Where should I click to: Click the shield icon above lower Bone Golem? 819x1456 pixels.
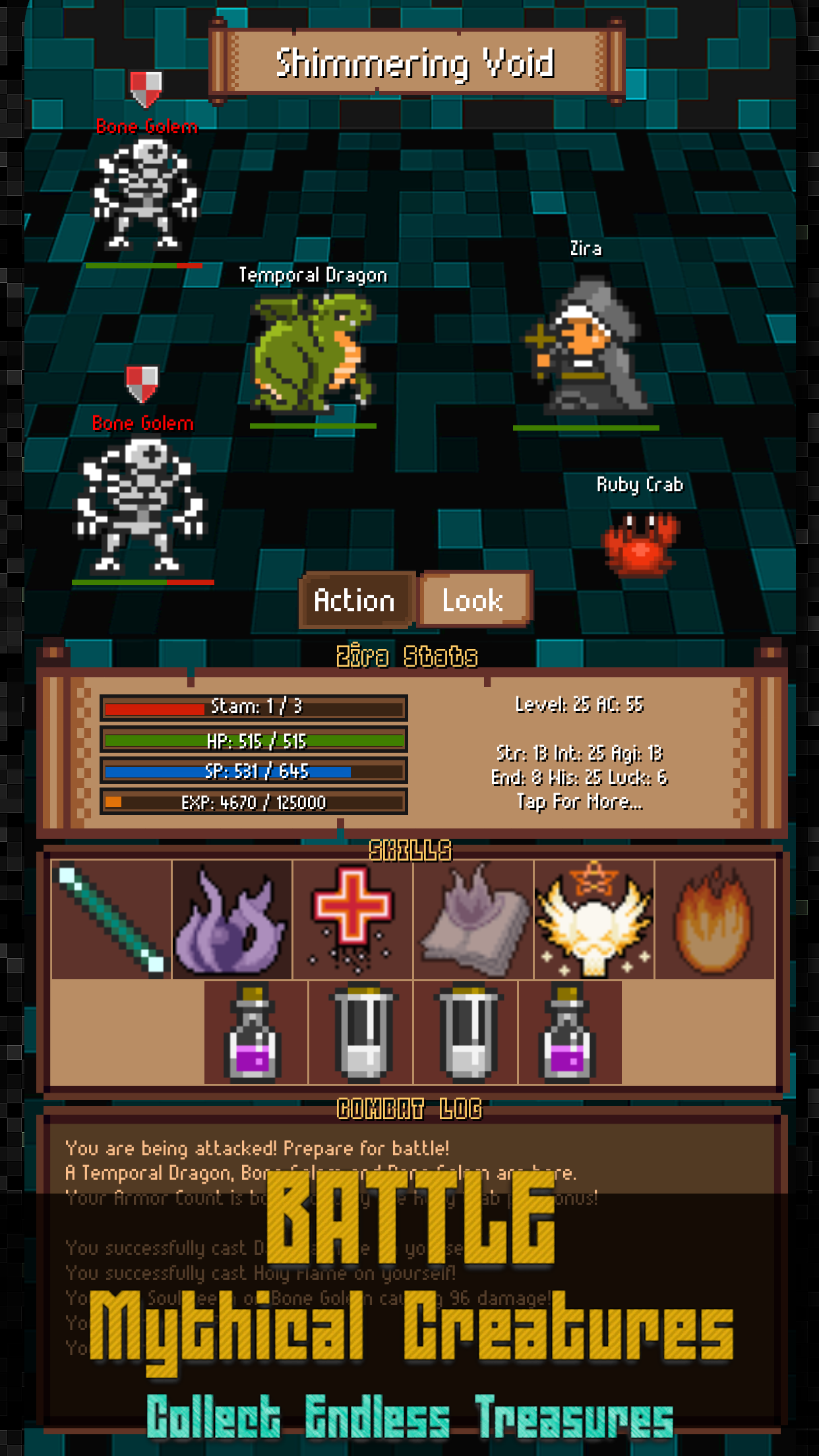click(140, 384)
